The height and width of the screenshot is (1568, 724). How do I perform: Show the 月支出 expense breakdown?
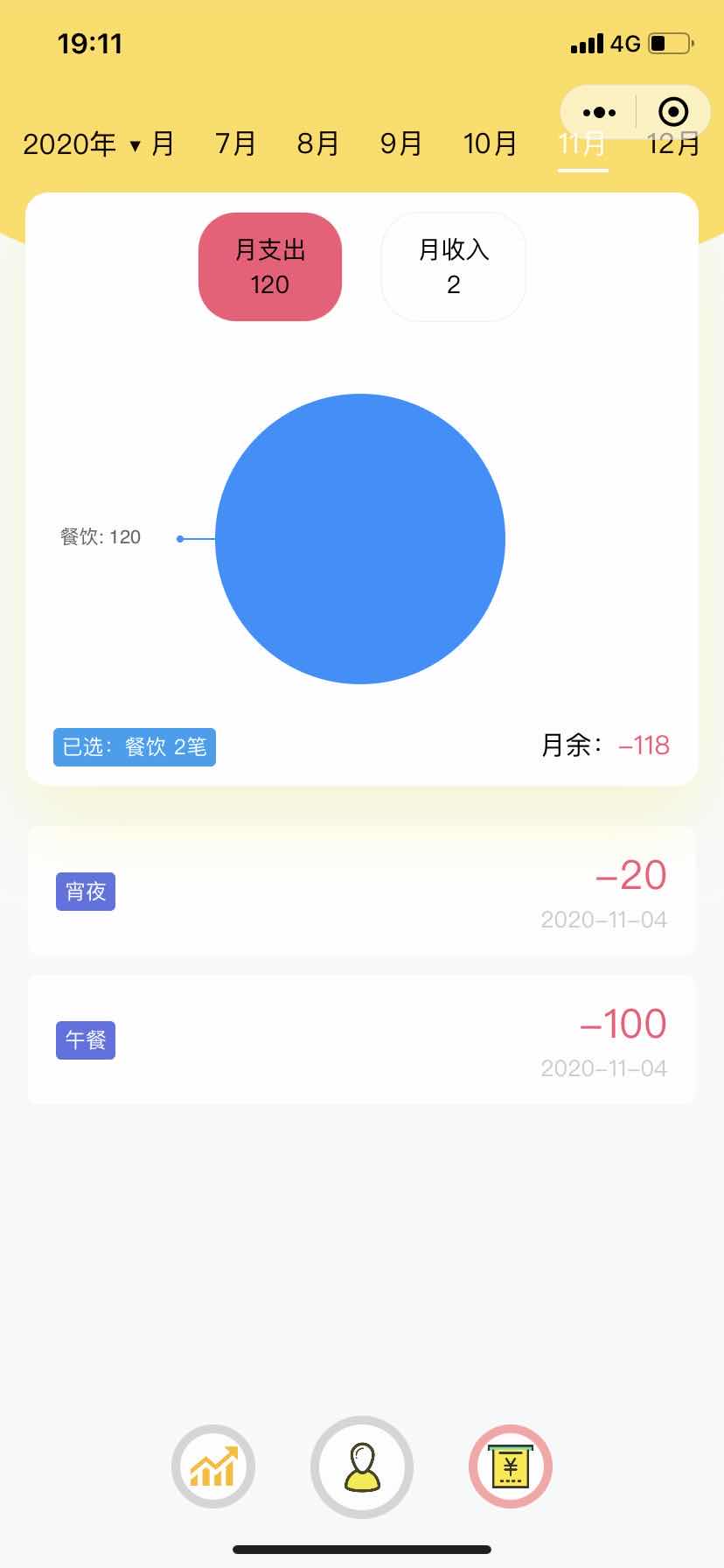click(x=270, y=267)
